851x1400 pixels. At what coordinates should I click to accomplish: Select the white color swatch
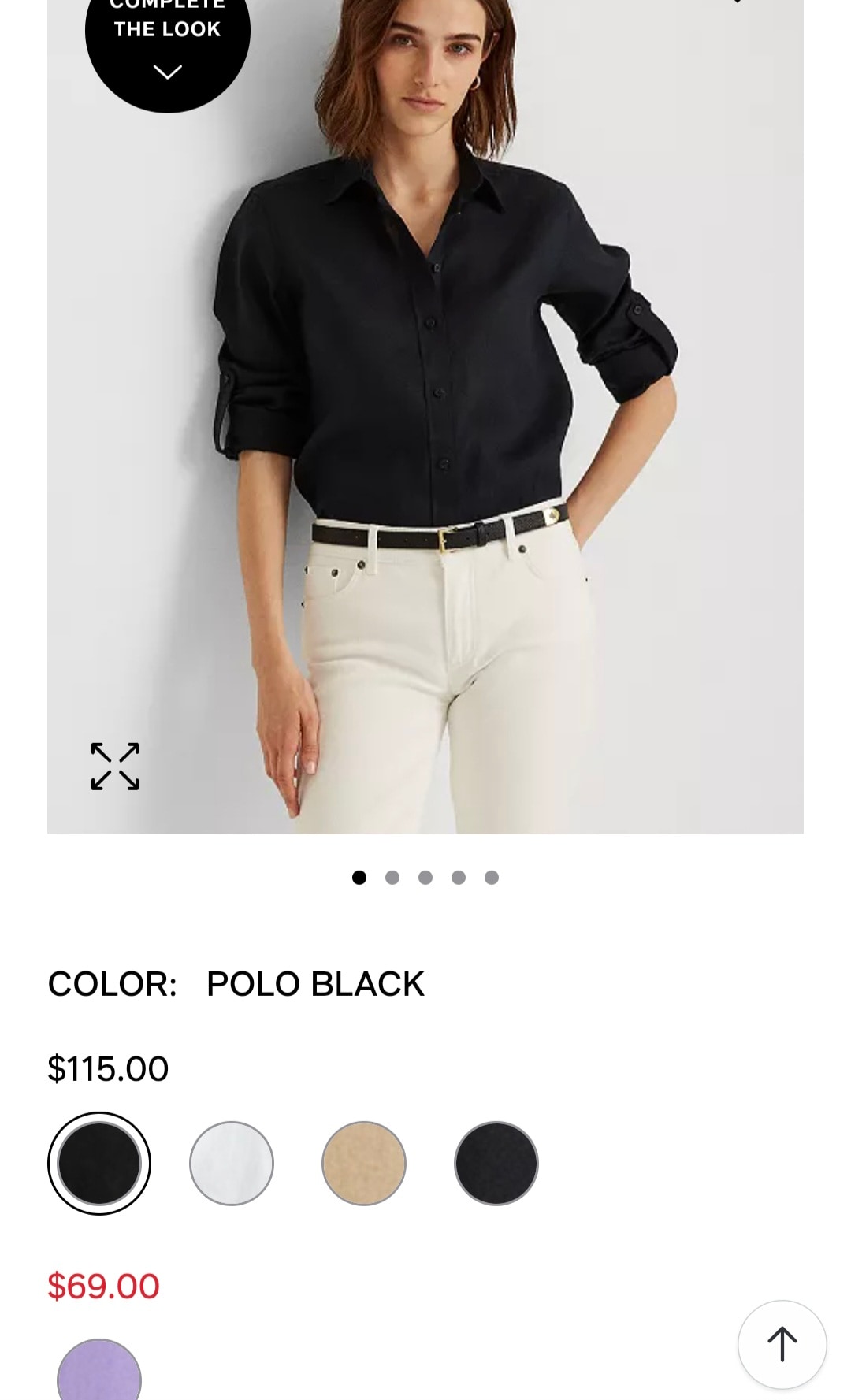tap(232, 1163)
